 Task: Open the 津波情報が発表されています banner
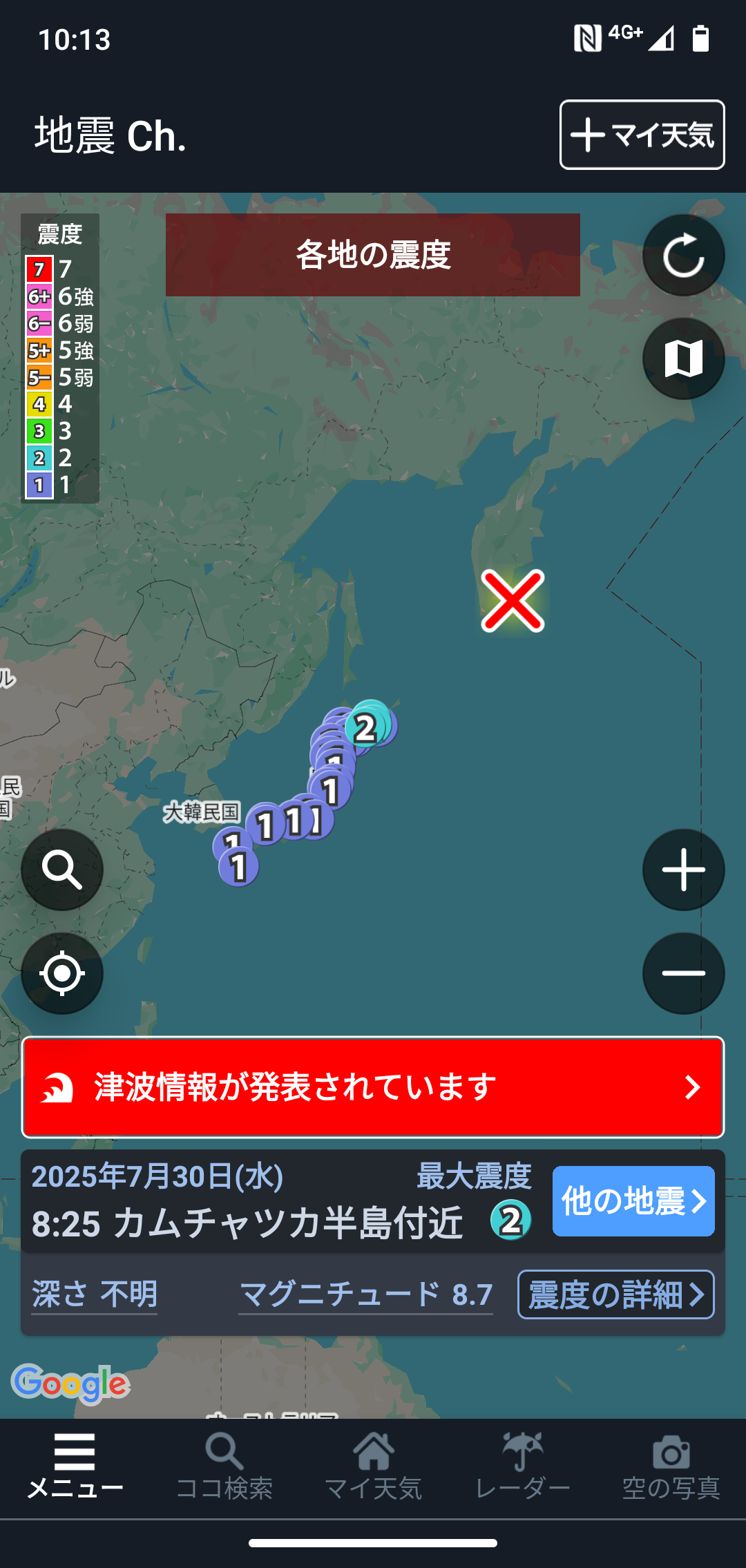(x=373, y=1087)
